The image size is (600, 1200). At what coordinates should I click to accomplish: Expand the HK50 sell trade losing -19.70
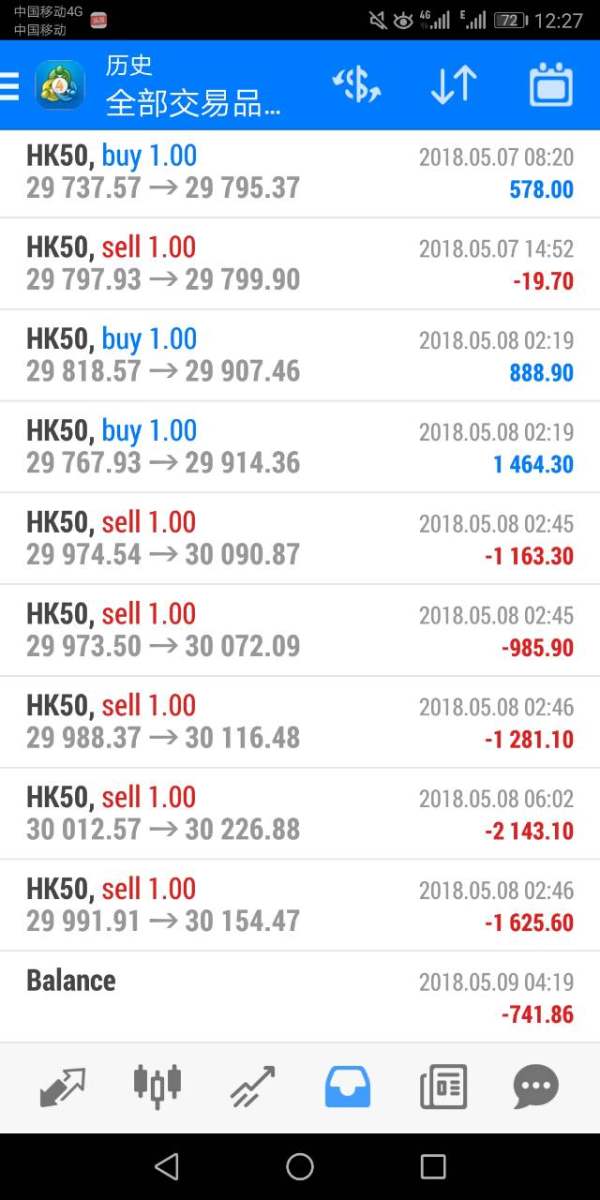pyautogui.click(x=300, y=264)
